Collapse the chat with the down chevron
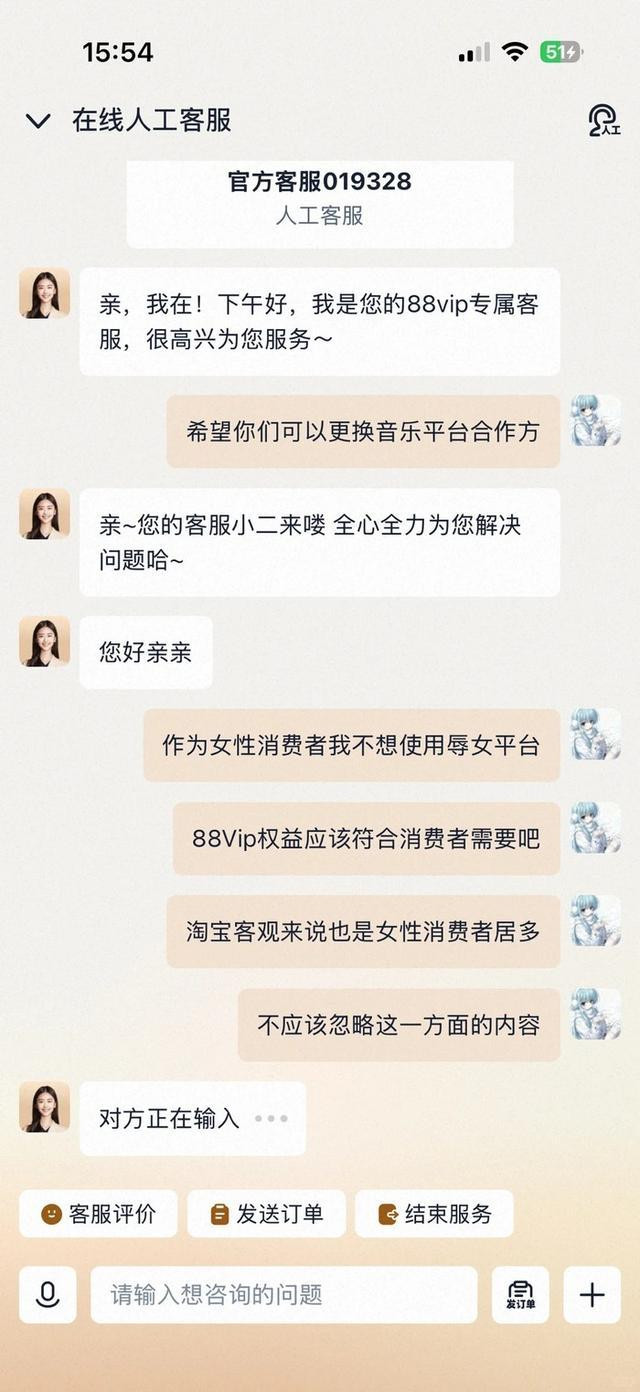Screen dimensions: 640x1392 pos(38,121)
